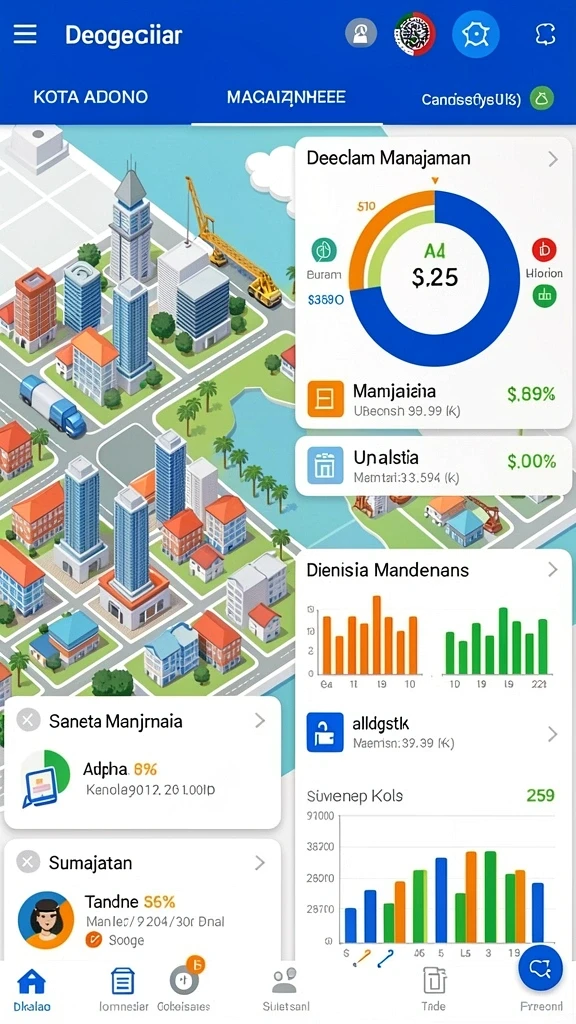Viewport: 576px width, 1024px height.
Task: Expand the Dienisia Mandenans chart section
Action: [x=552, y=569]
